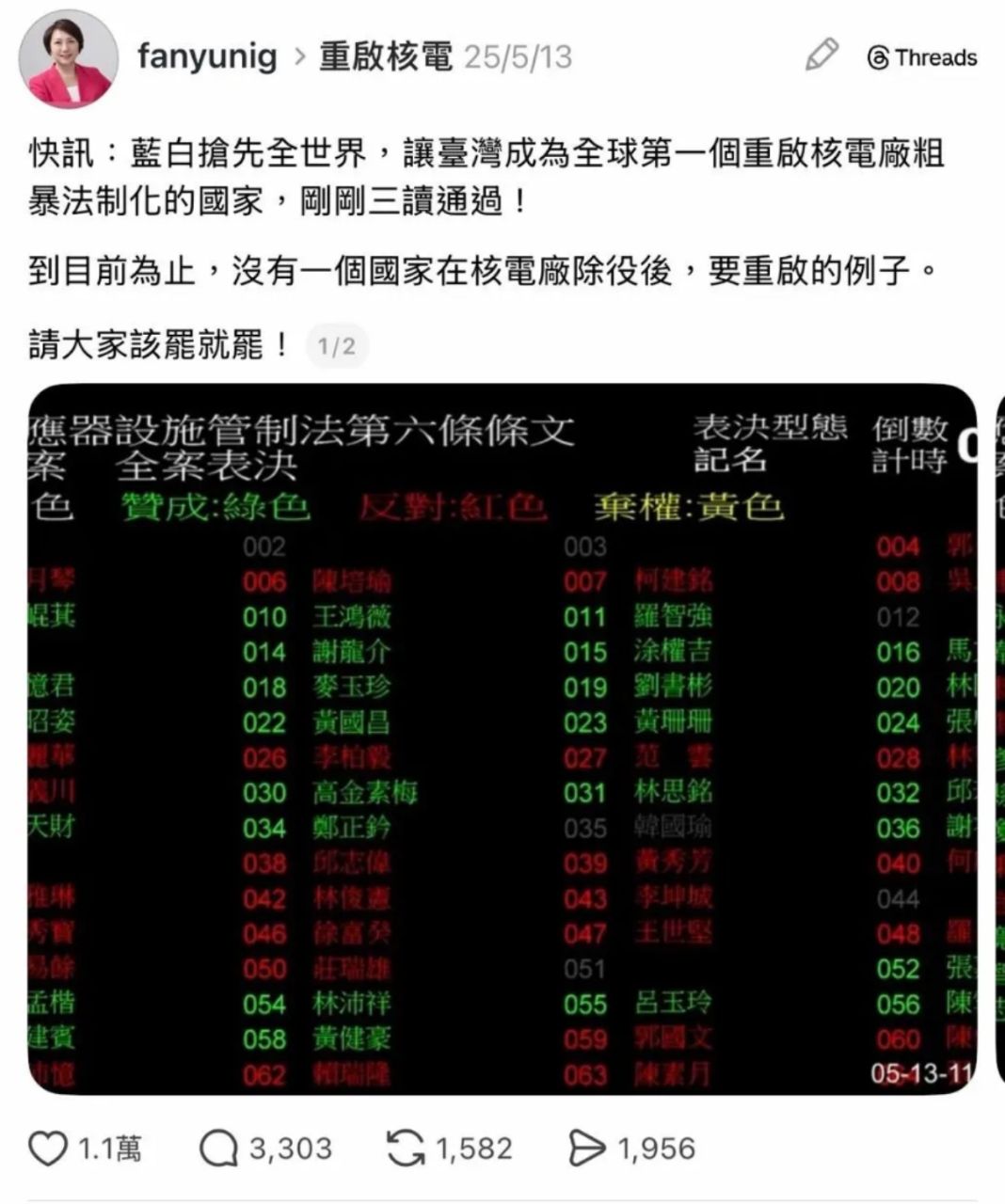Open the post timestamp 25/5/13
The height and width of the screenshot is (1204, 1005).
(518, 56)
